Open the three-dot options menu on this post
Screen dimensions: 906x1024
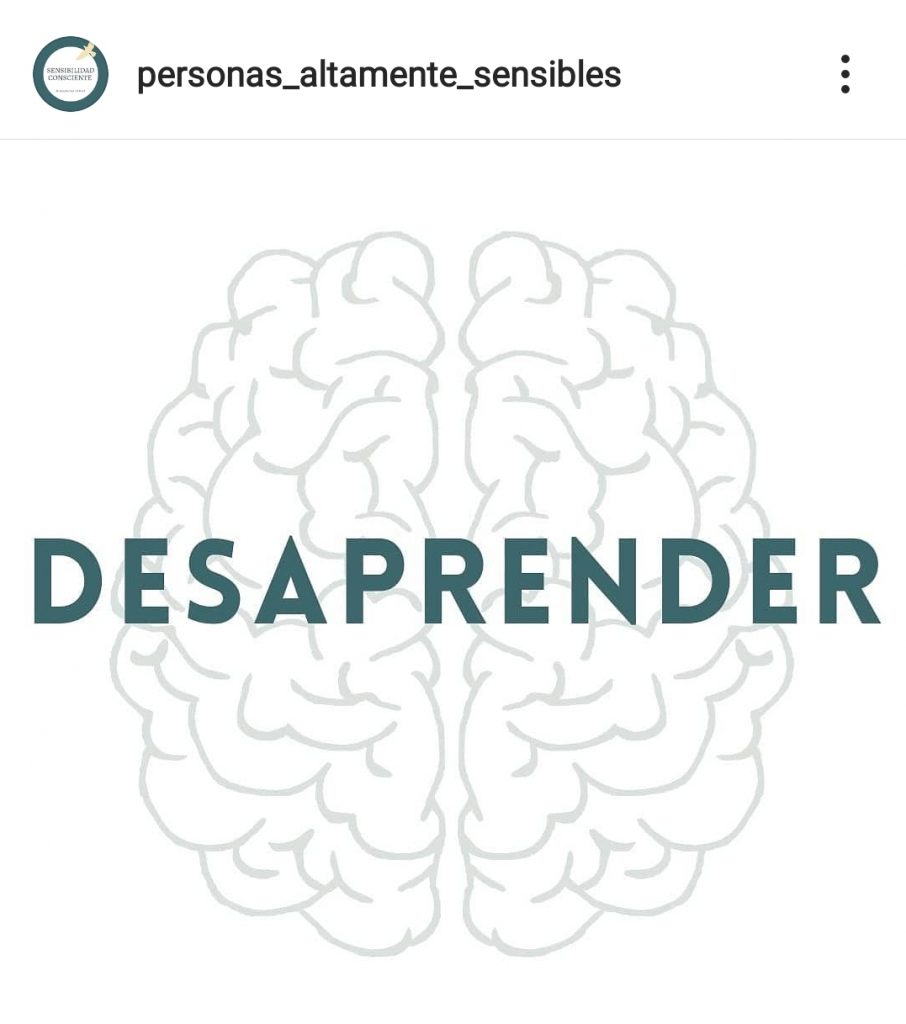[x=845, y=74]
